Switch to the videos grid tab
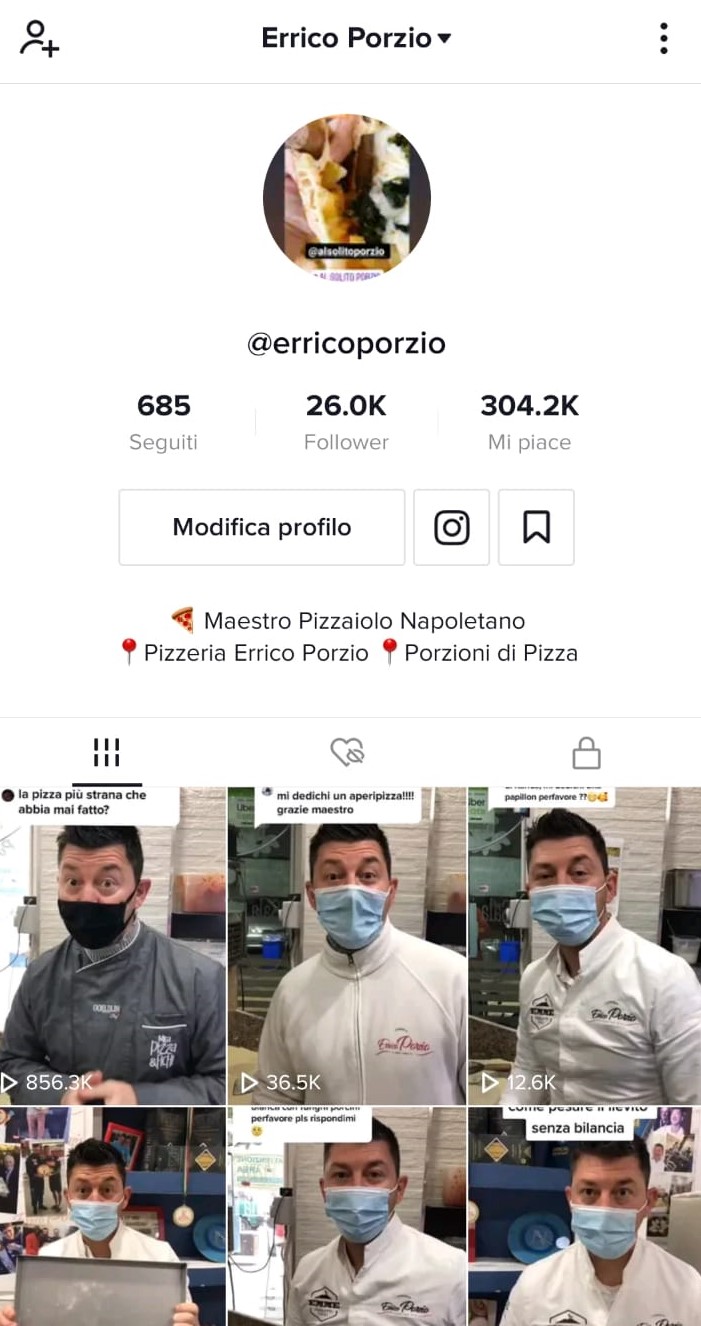This screenshot has width=701, height=1326. [107, 752]
